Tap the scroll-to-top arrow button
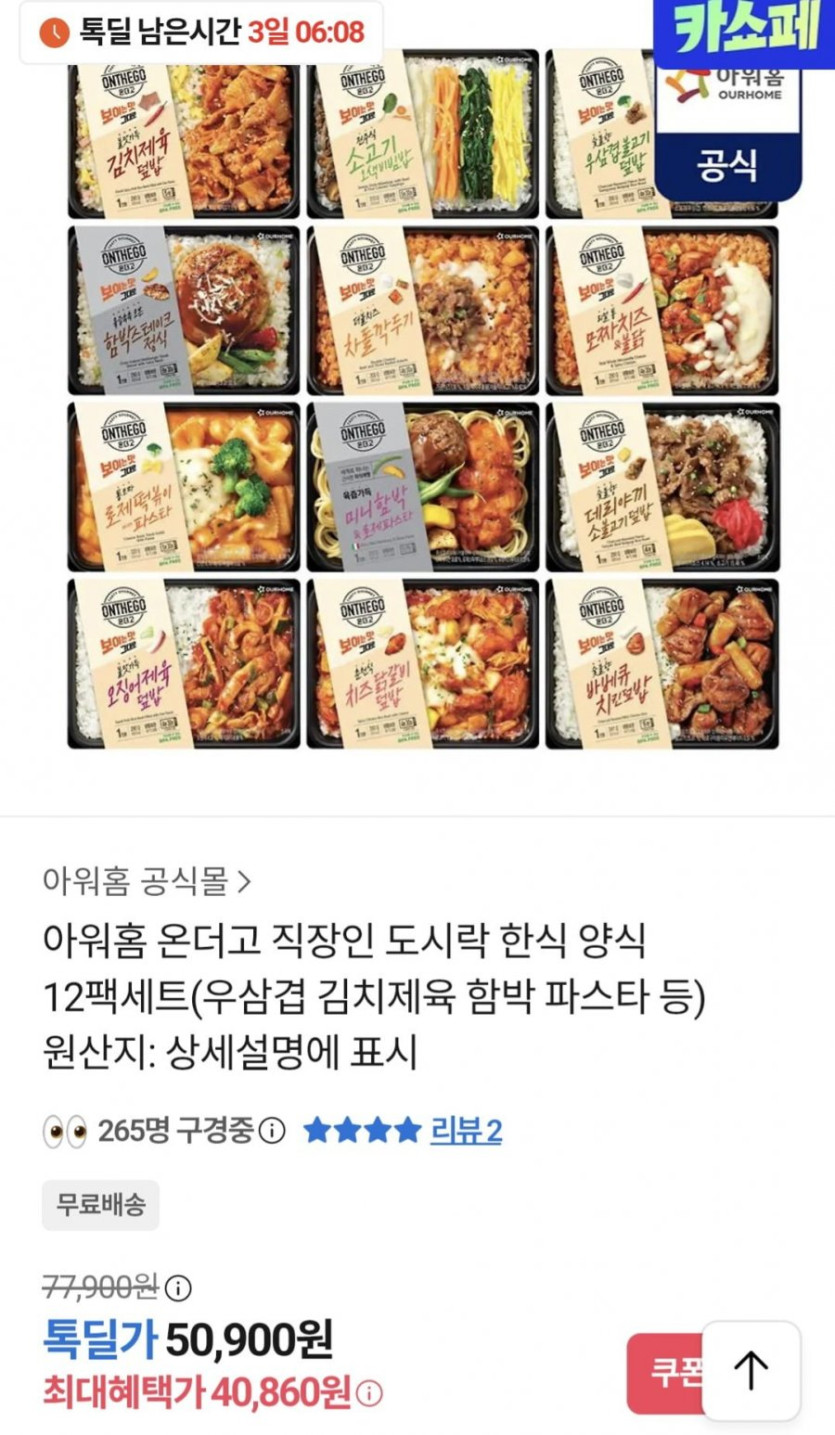The height and width of the screenshot is (1435, 835). tap(751, 1371)
